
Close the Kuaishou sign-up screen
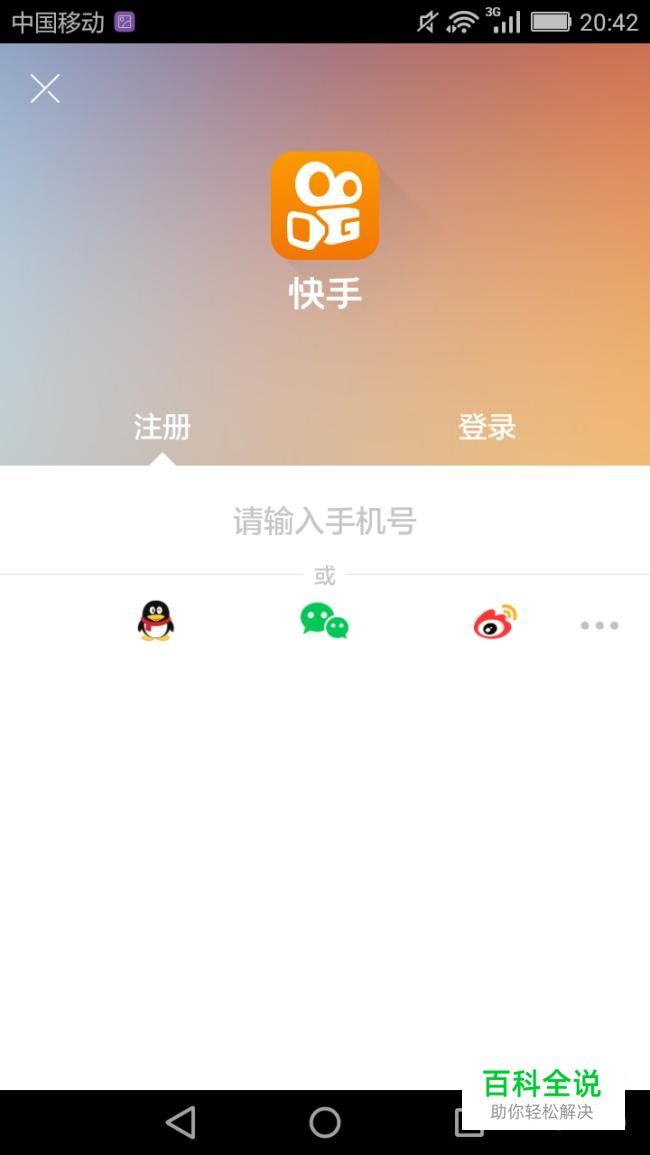45,89
